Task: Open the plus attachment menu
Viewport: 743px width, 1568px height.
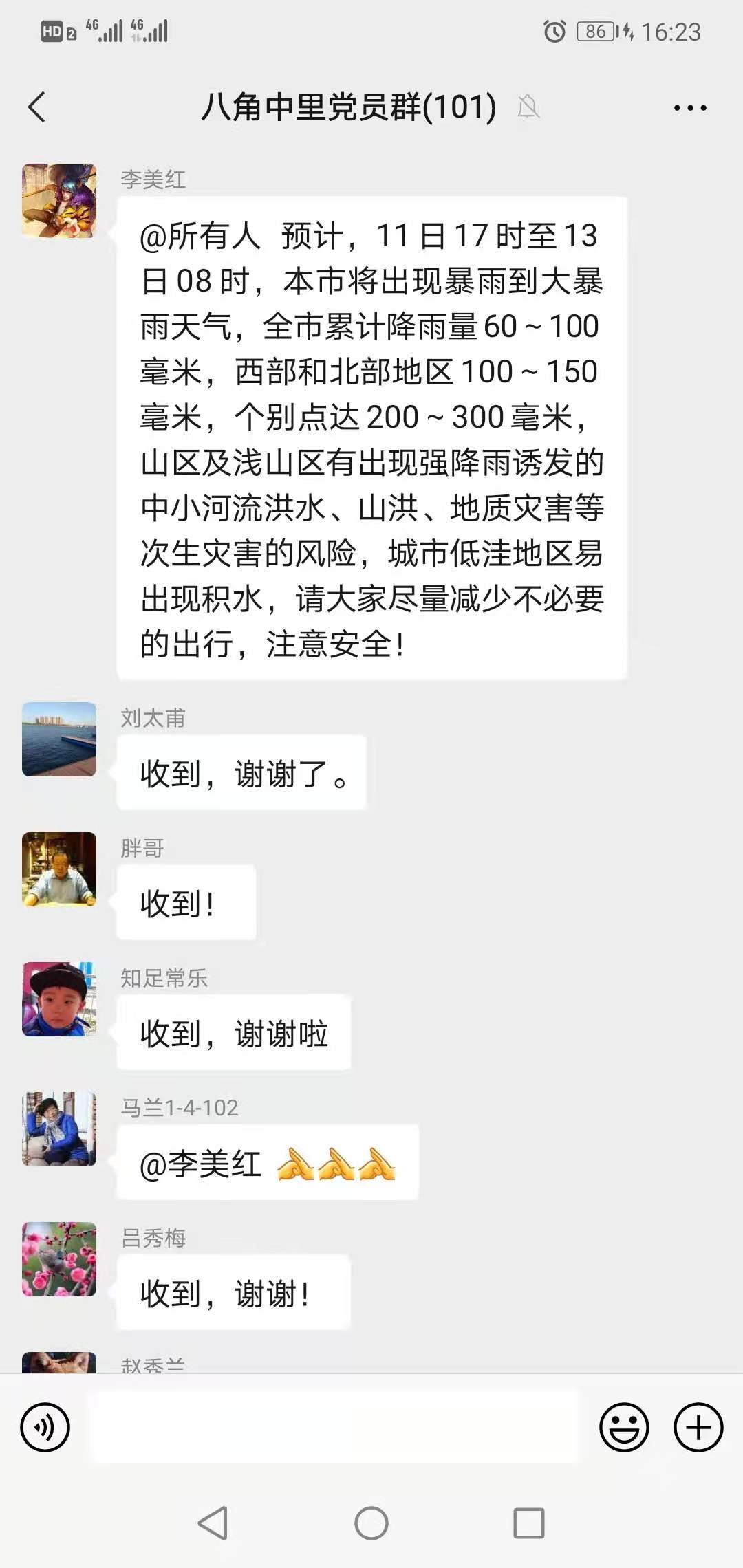Action: [x=698, y=1428]
